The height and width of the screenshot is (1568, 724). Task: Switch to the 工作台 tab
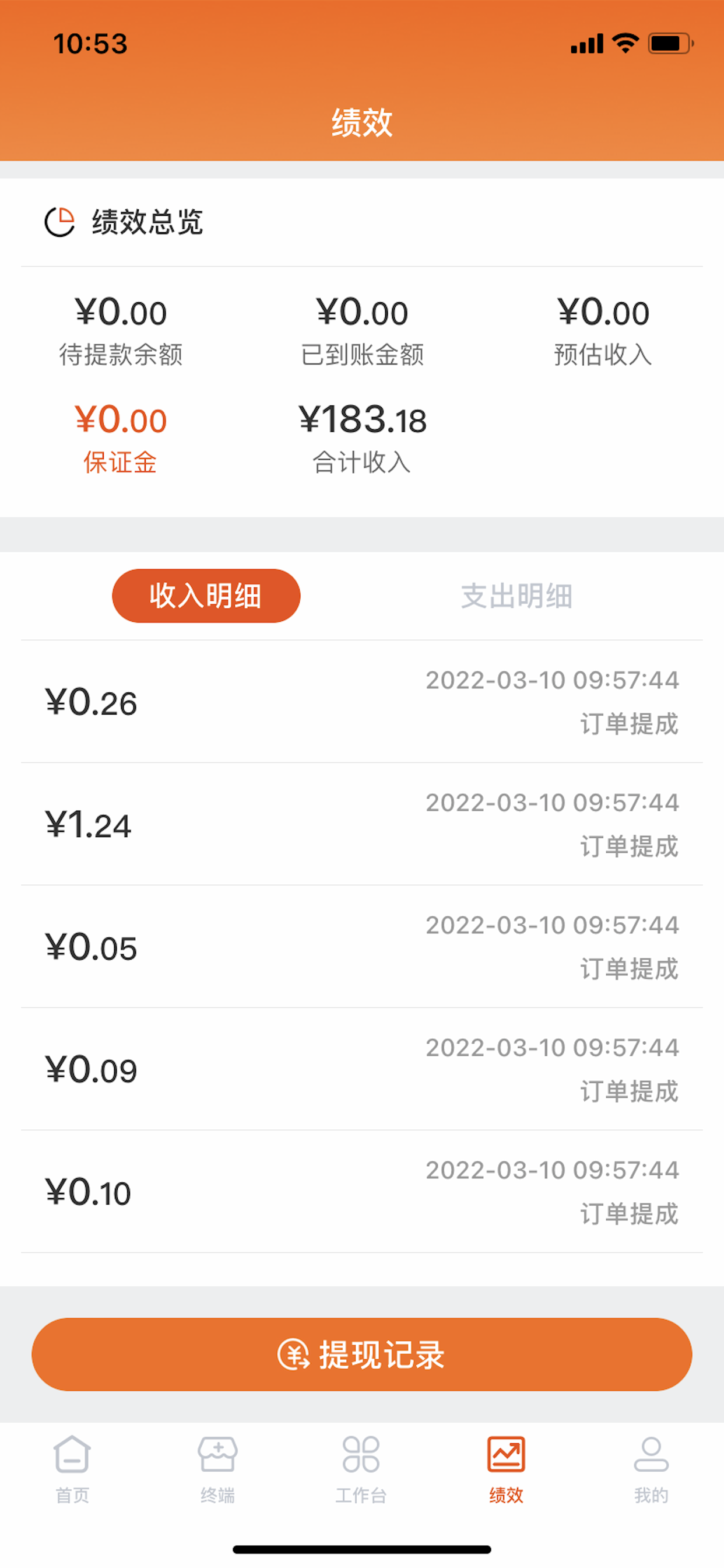pyautogui.click(x=361, y=1469)
